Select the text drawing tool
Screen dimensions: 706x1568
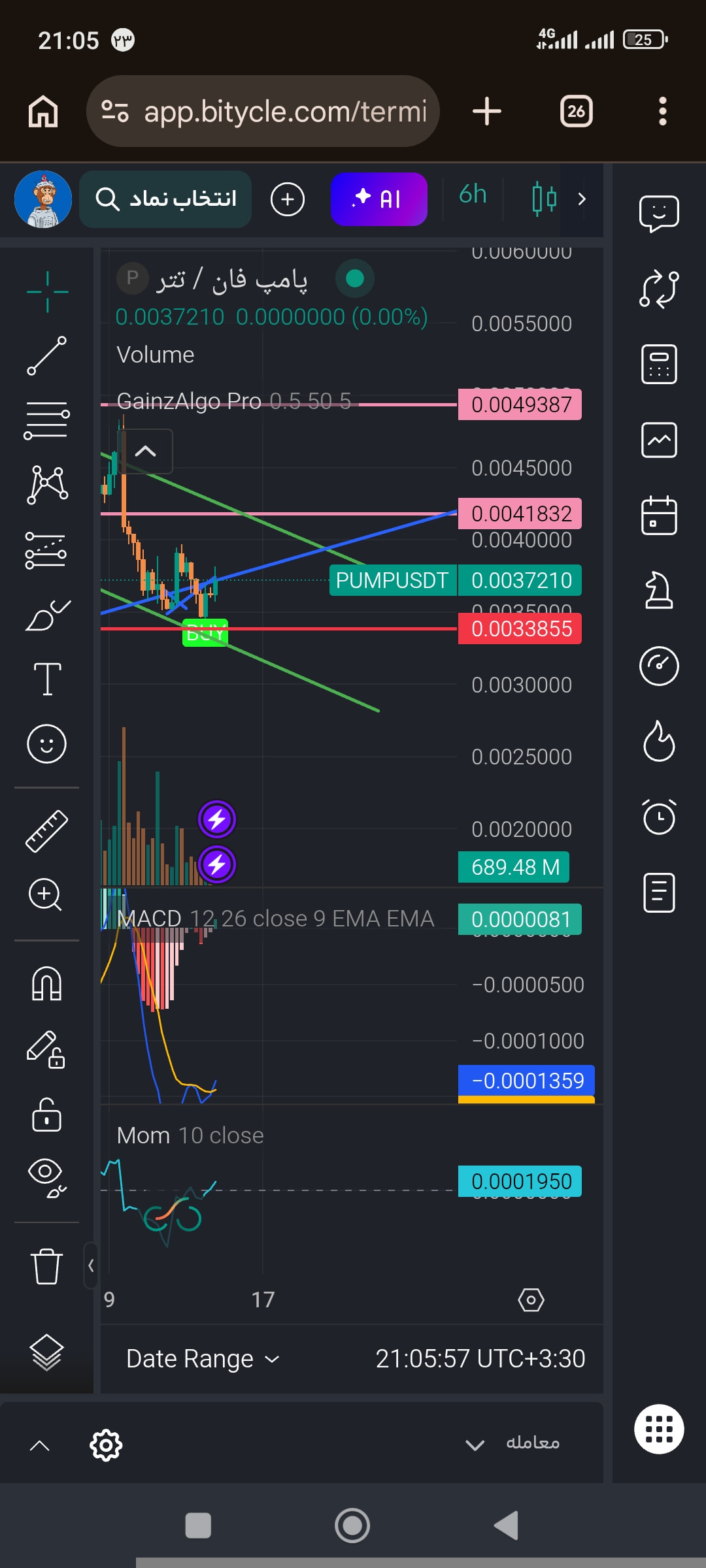click(47, 678)
